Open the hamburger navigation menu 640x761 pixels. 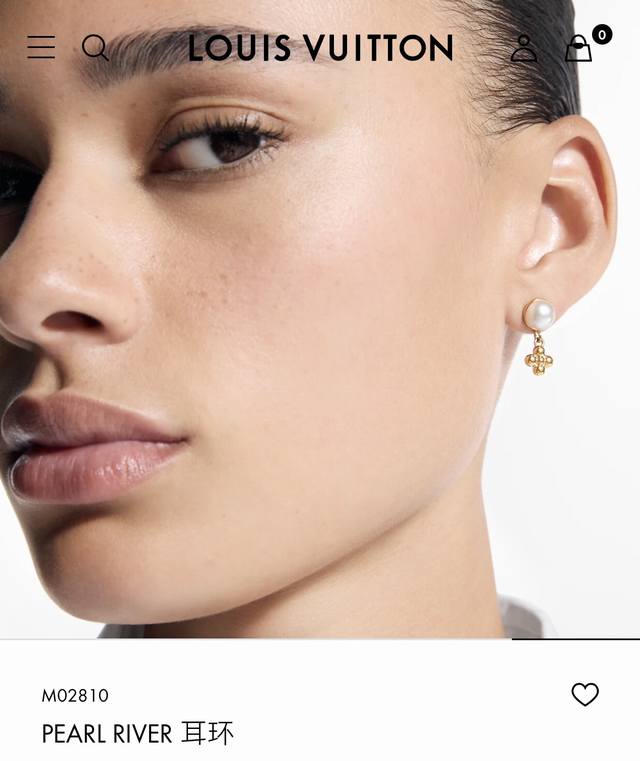[x=41, y=47]
